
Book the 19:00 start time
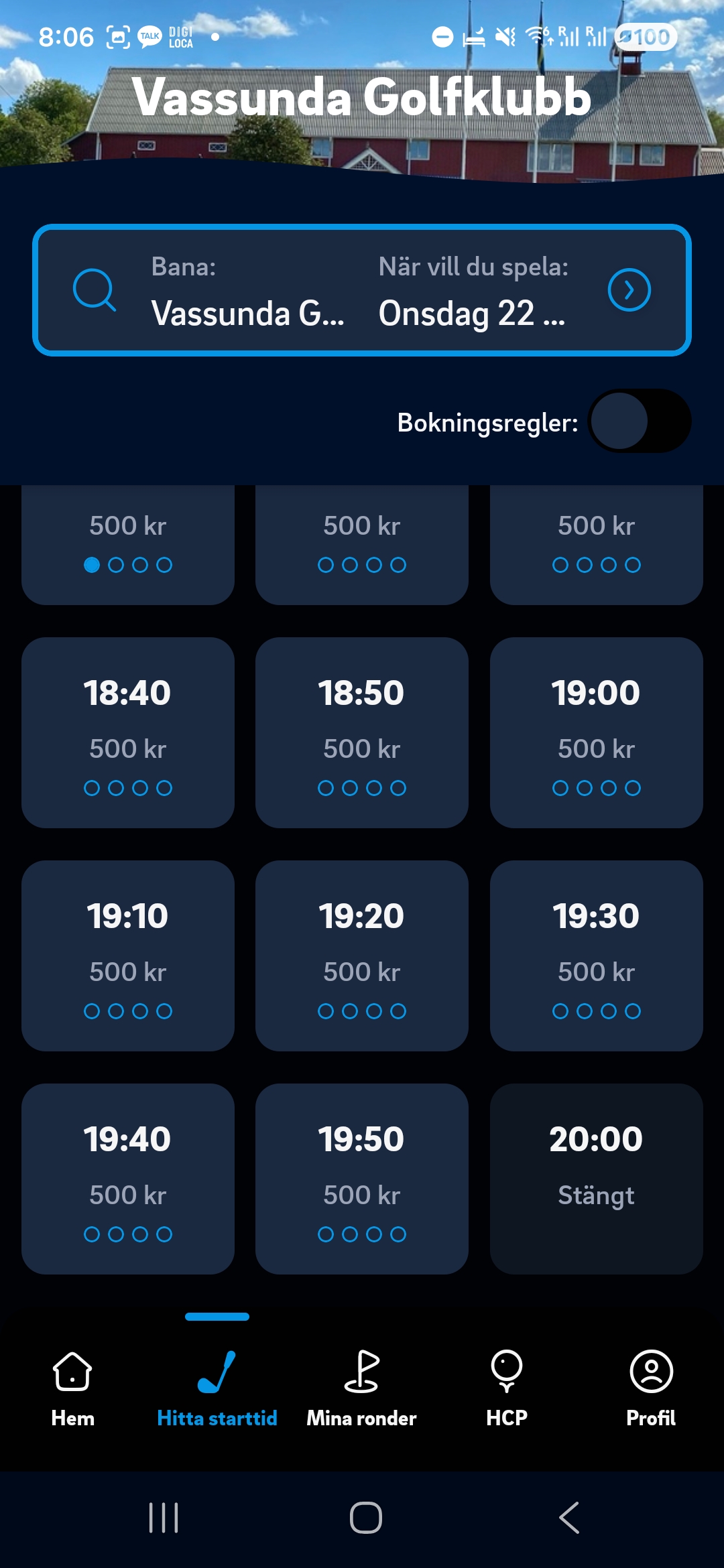point(596,732)
